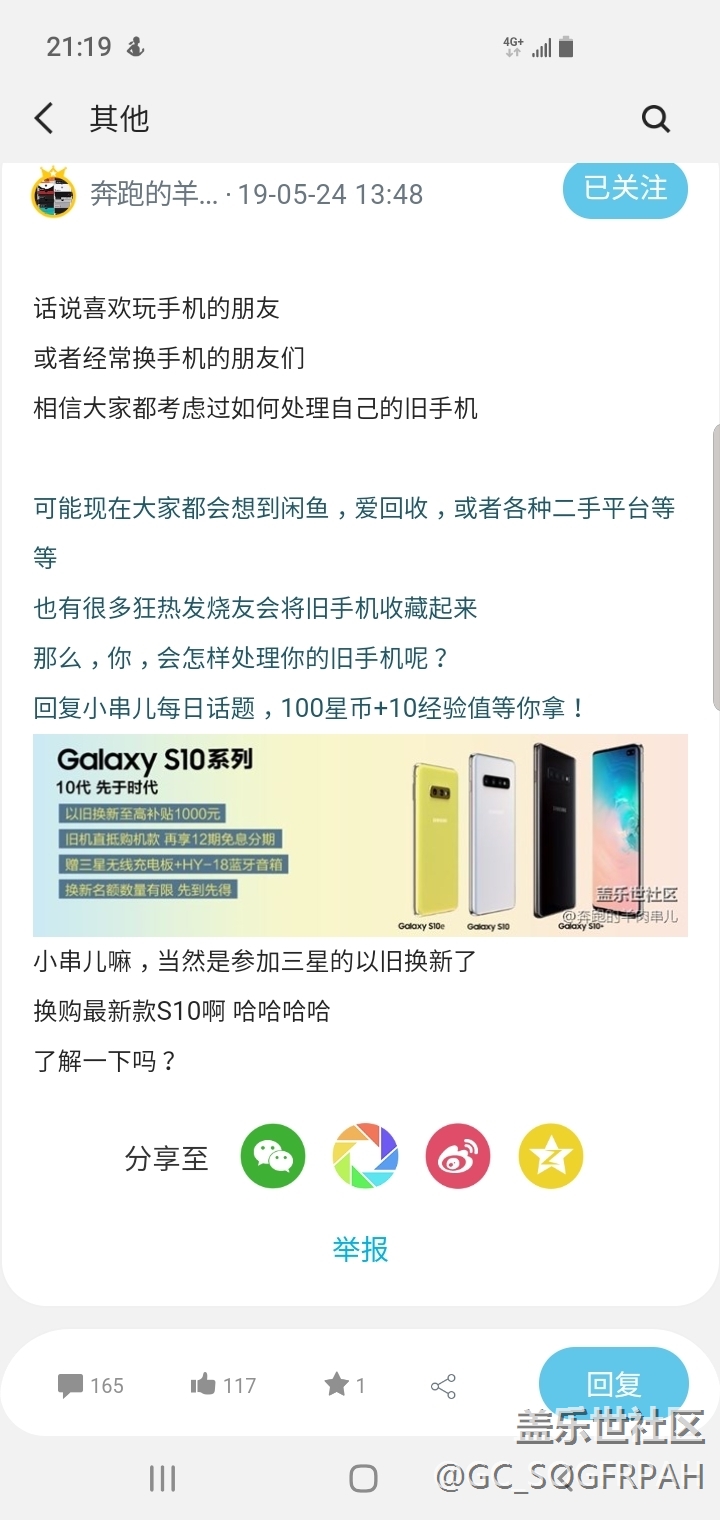Screen dimensions: 720x1520
Task: Go to the system home button
Action: click(363, 1478)
